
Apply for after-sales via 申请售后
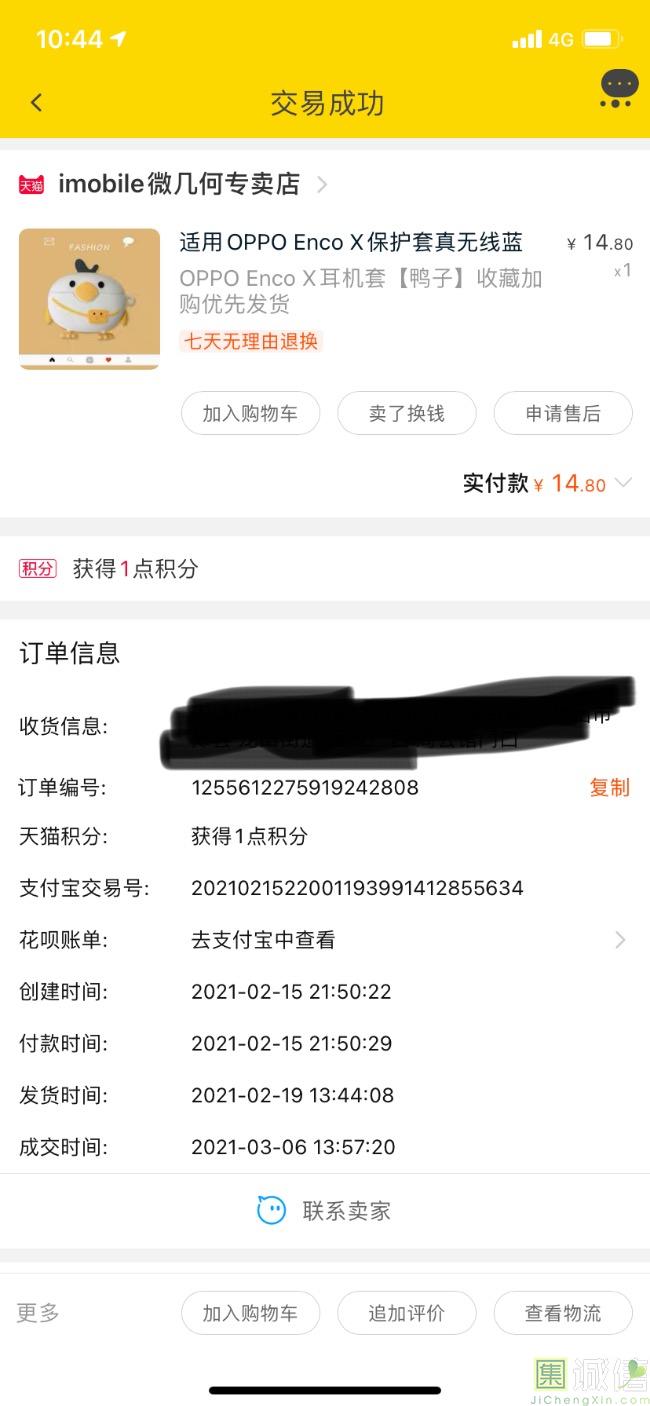[x=562, y=413]
